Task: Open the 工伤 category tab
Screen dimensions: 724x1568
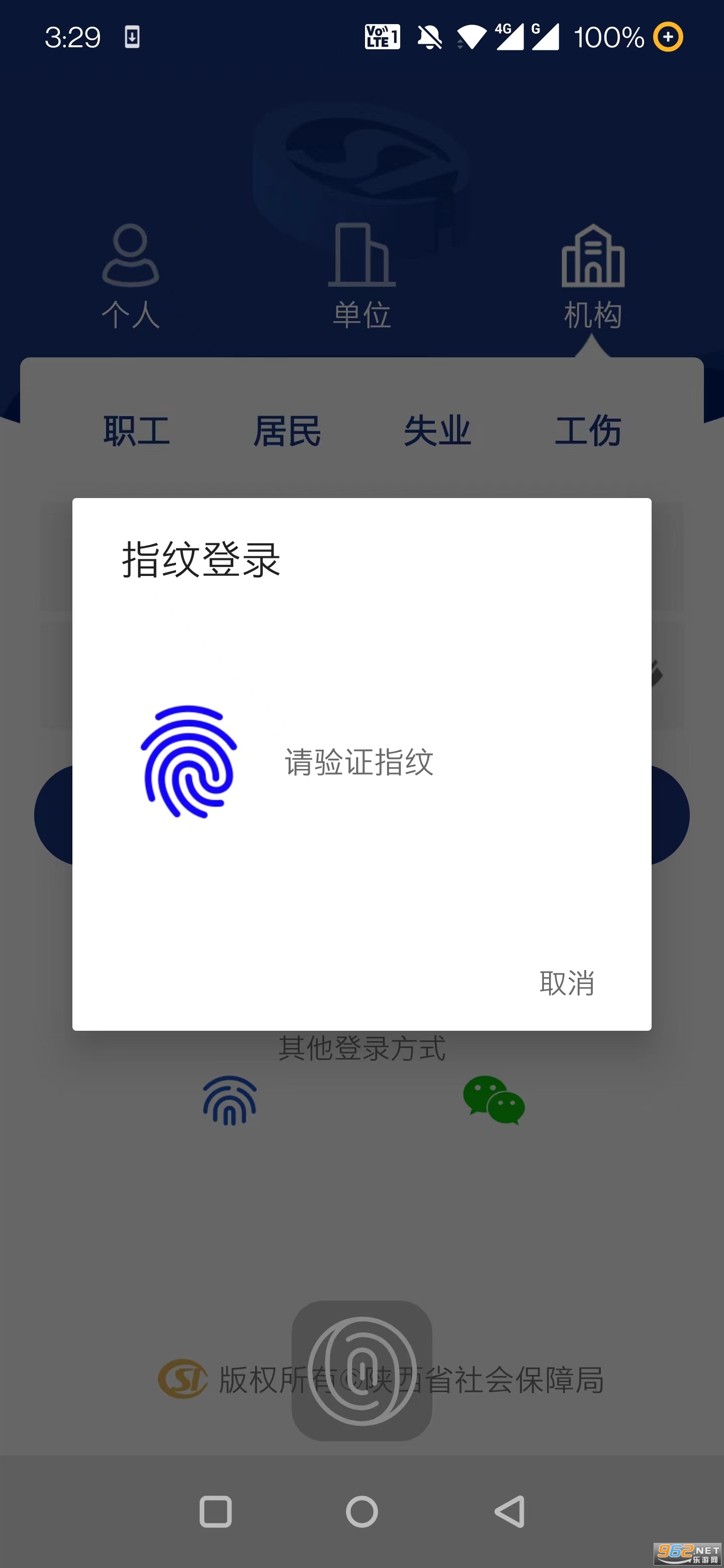Action: (588, 431)
